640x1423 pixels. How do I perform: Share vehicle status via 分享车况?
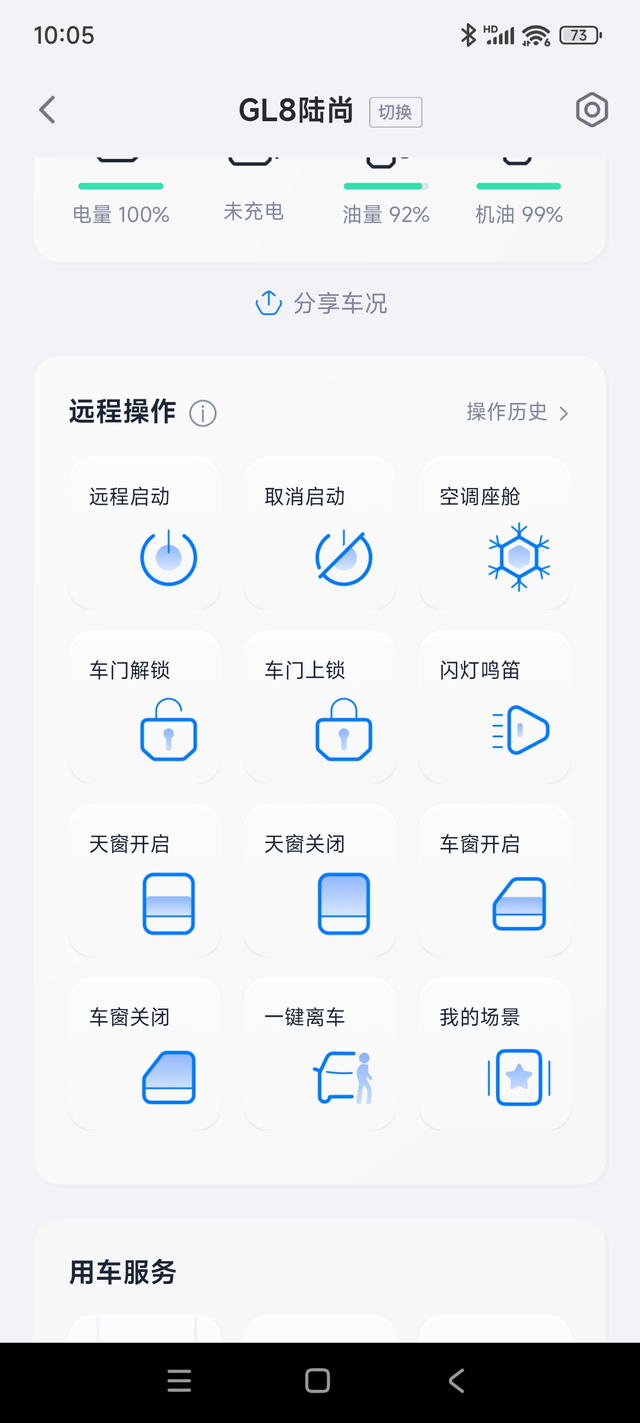(x=321, y=303)
